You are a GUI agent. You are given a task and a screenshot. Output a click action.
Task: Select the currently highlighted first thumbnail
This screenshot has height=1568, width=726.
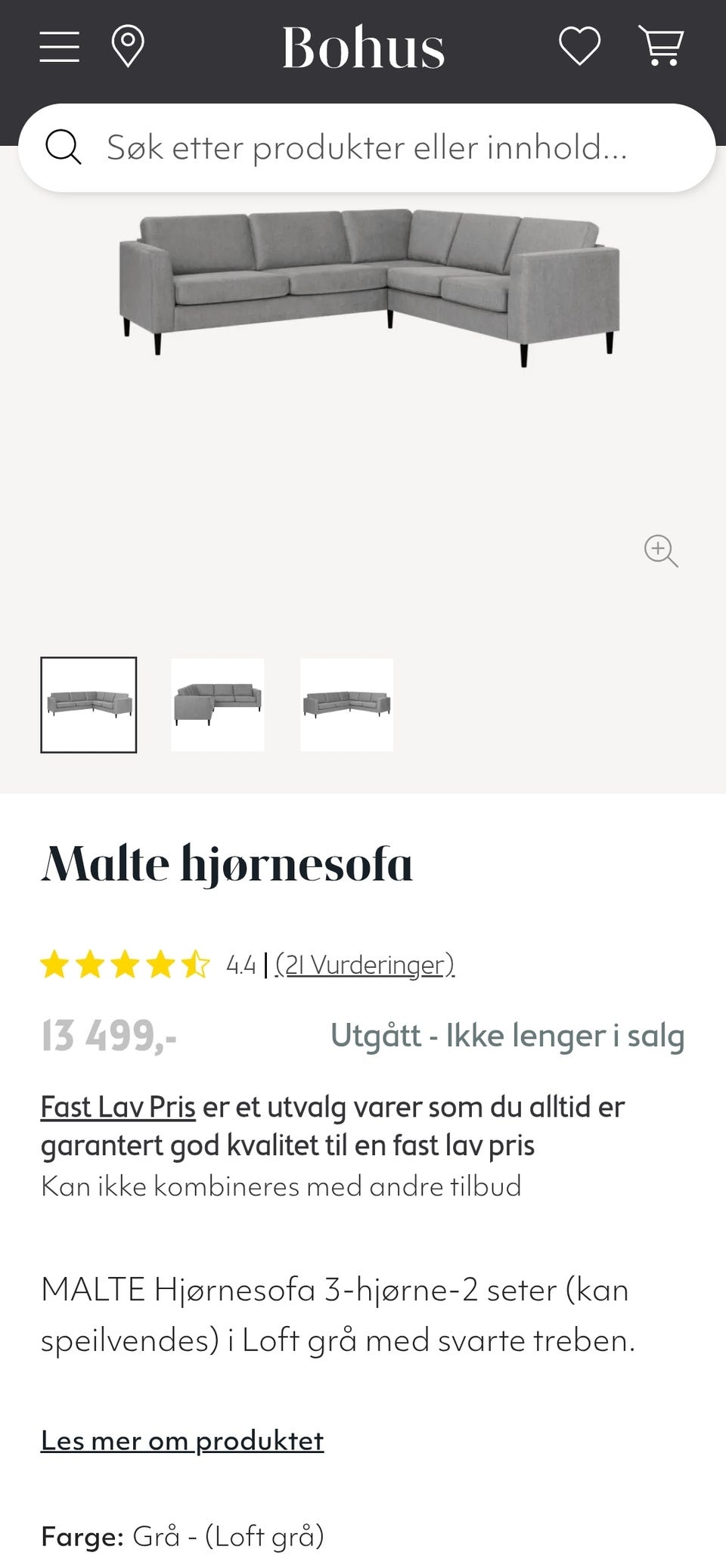click(89, 705)
